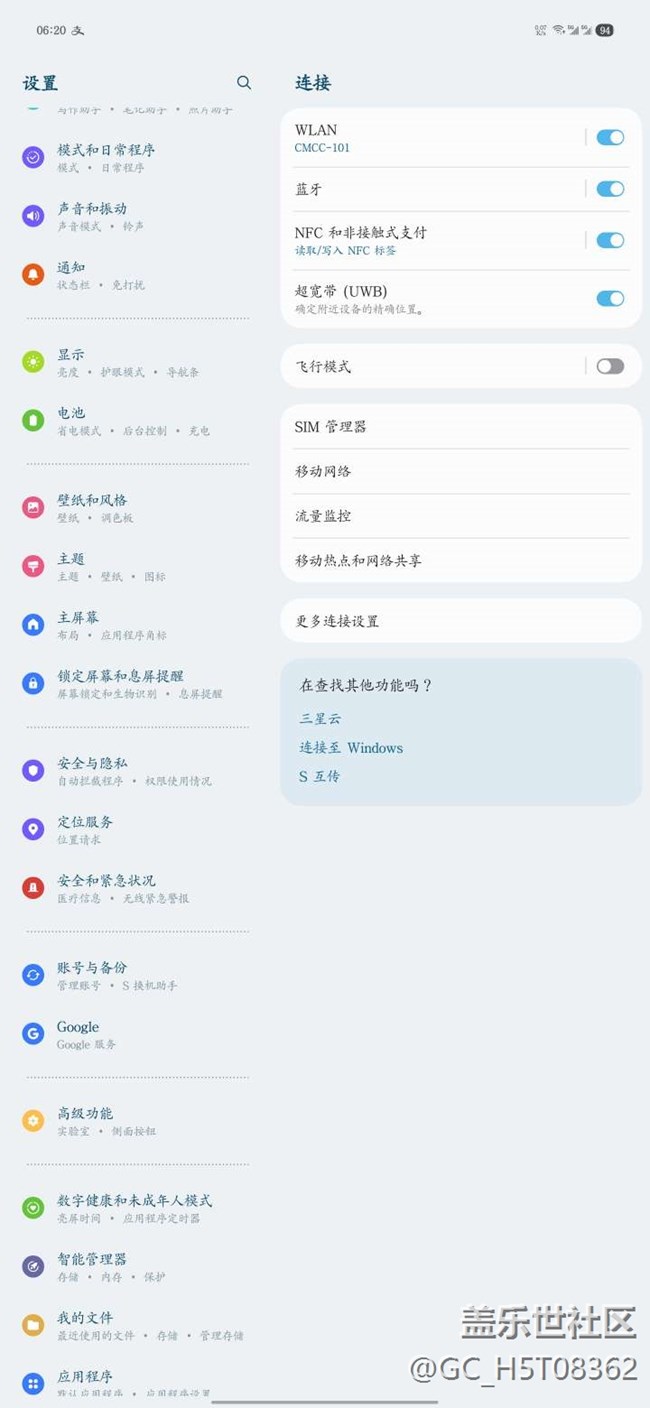Select the 显示 display category
Screen dimensions: 650x1408
coord(71,361)
